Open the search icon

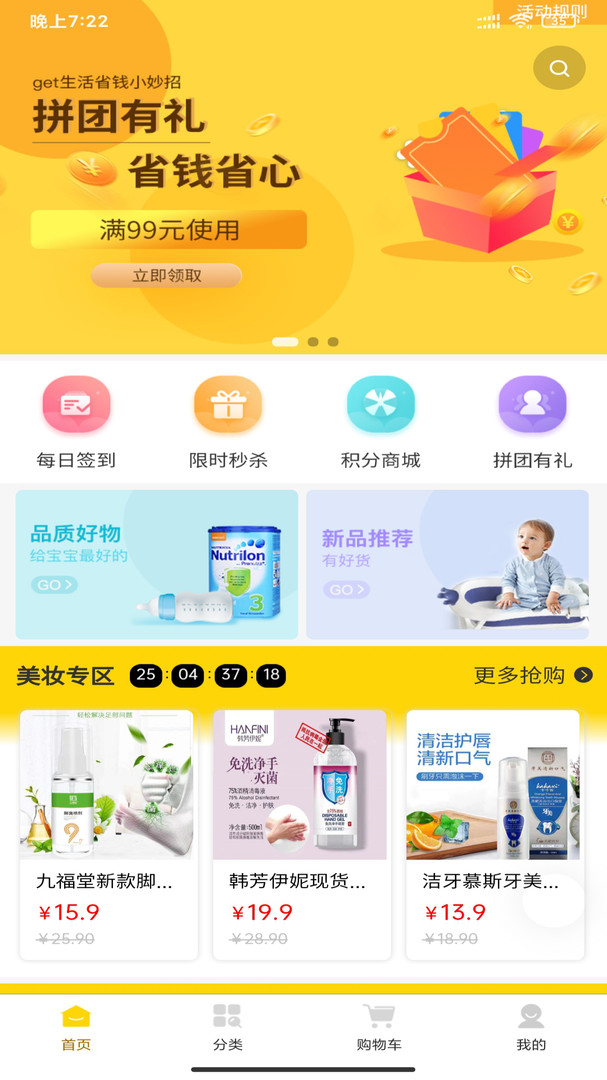point(559,68)
